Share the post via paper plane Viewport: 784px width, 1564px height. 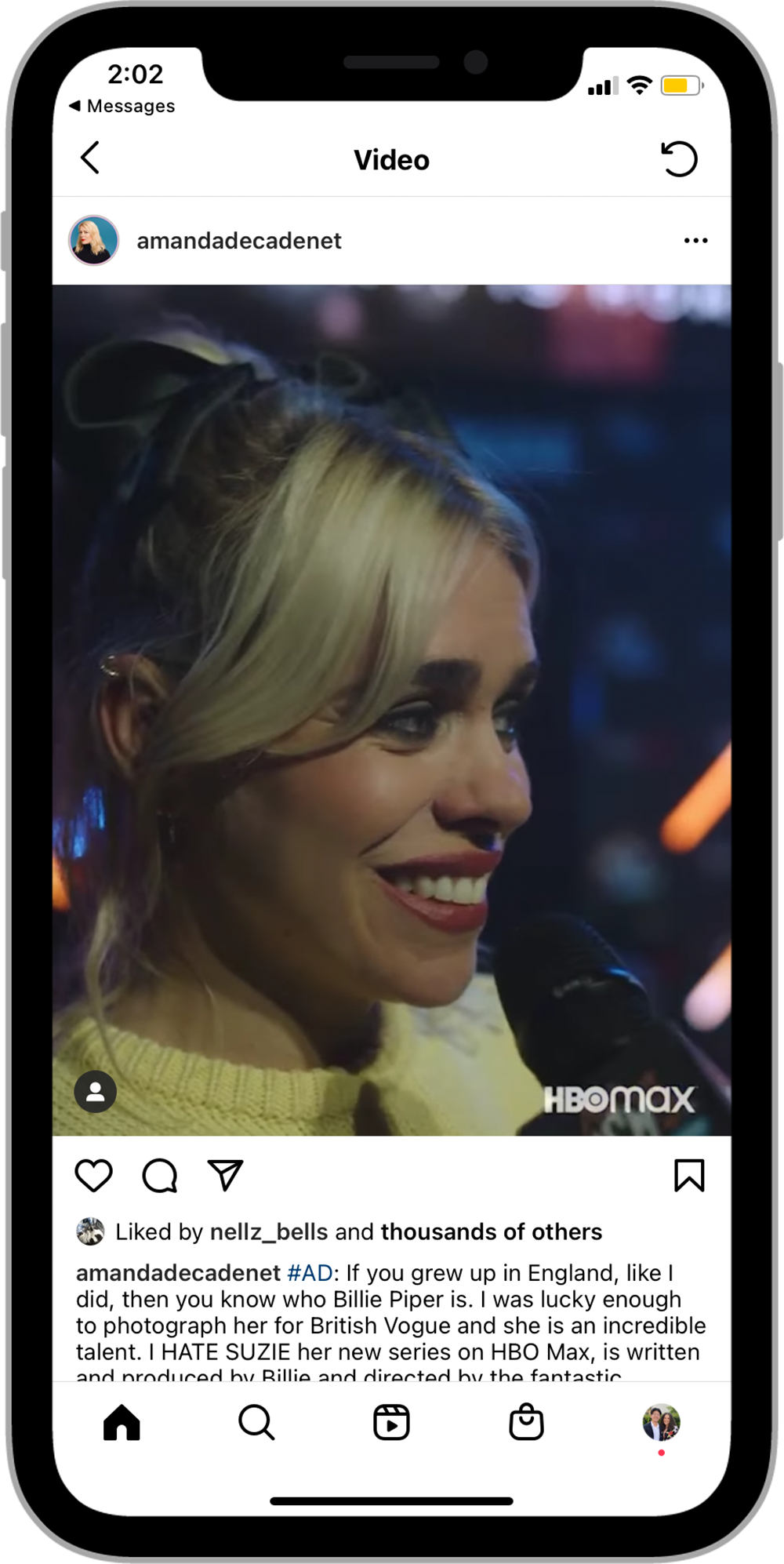[x=226, y=1175]
